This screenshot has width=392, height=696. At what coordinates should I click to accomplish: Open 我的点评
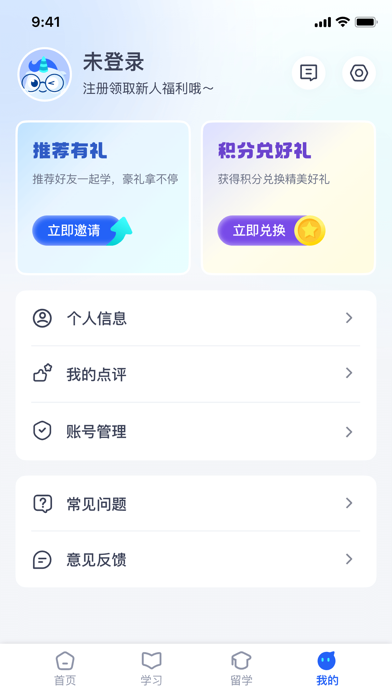pos(196,374)
